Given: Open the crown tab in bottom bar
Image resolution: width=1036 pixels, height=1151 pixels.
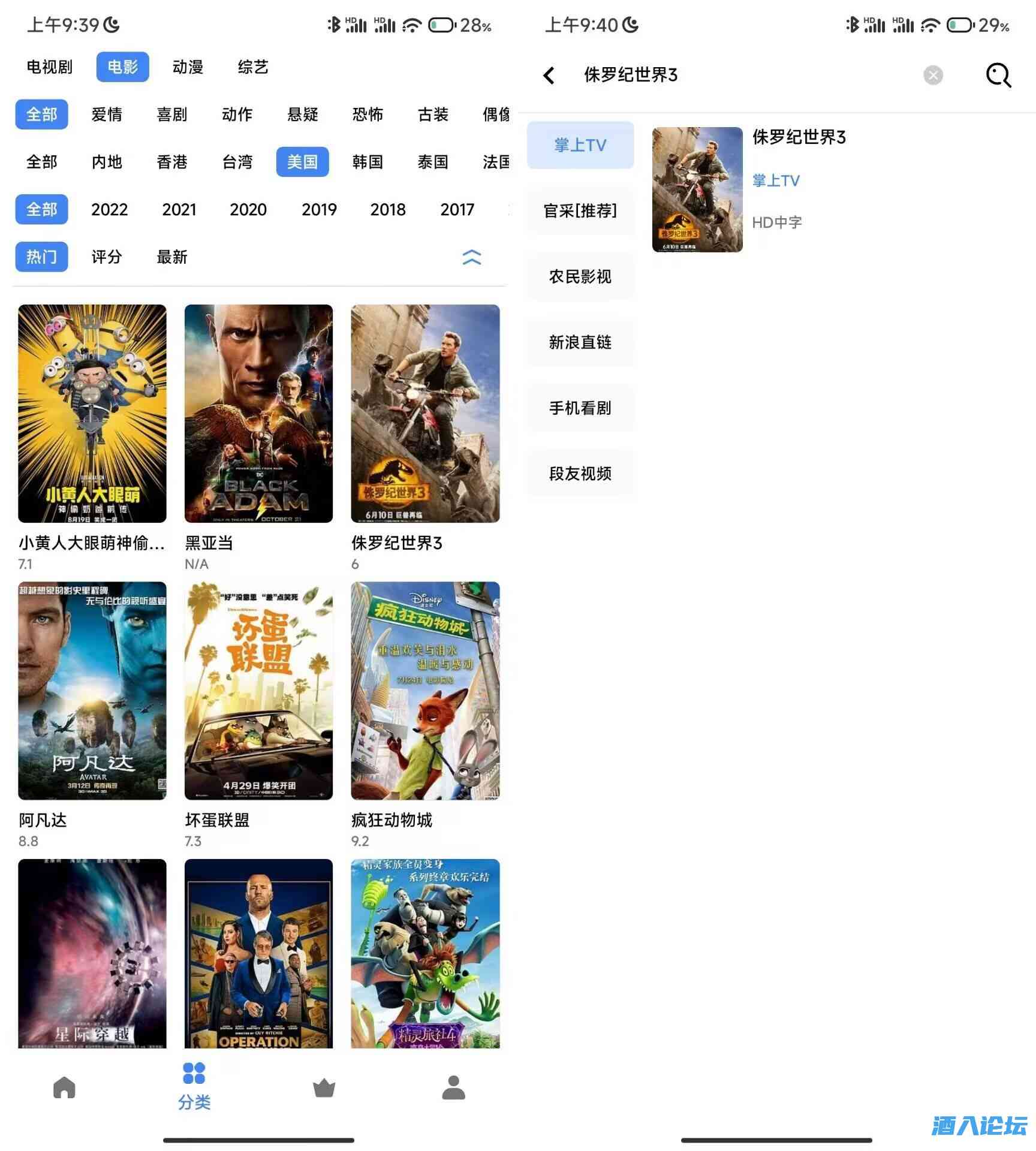Looking at the screenshot, I should 324,1088.
